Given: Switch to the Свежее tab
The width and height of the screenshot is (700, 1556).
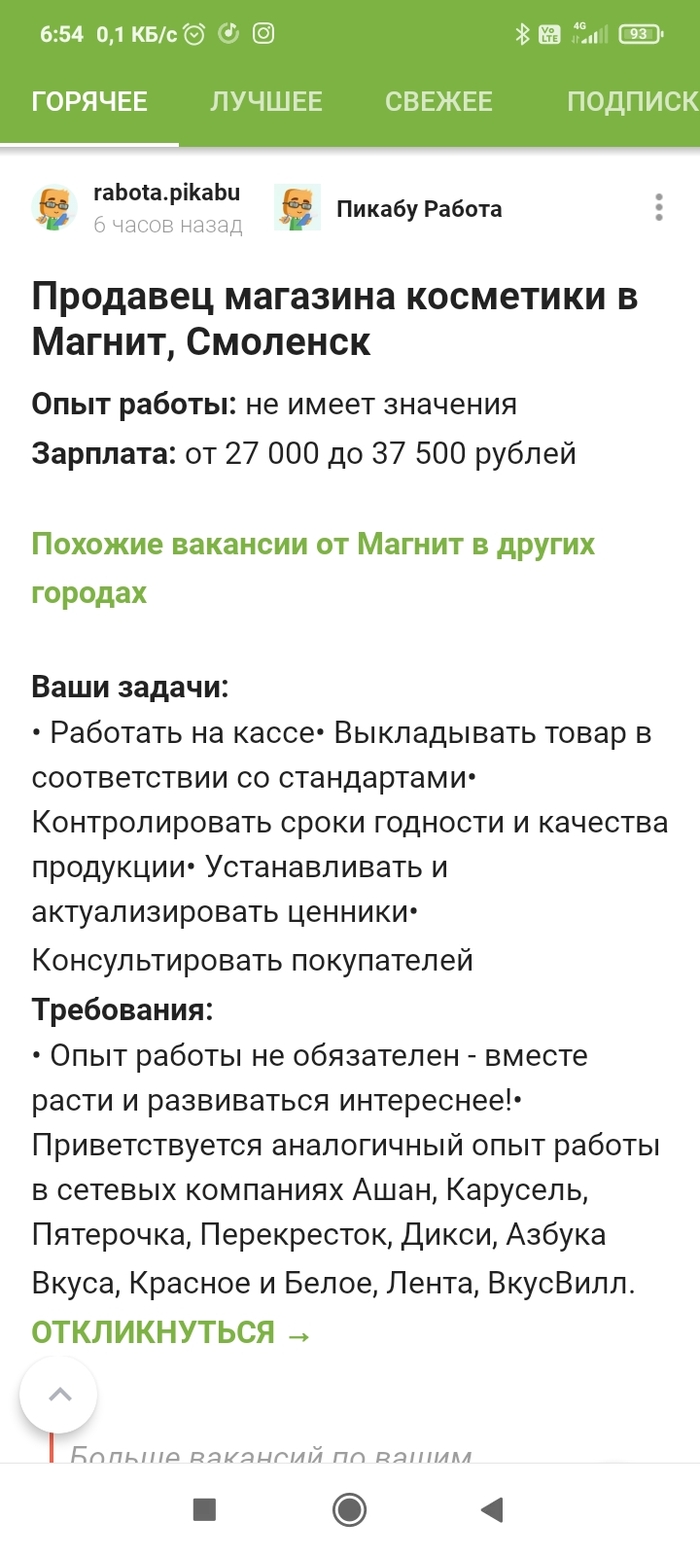Looking at the screenshot, I should click(439, 101).
